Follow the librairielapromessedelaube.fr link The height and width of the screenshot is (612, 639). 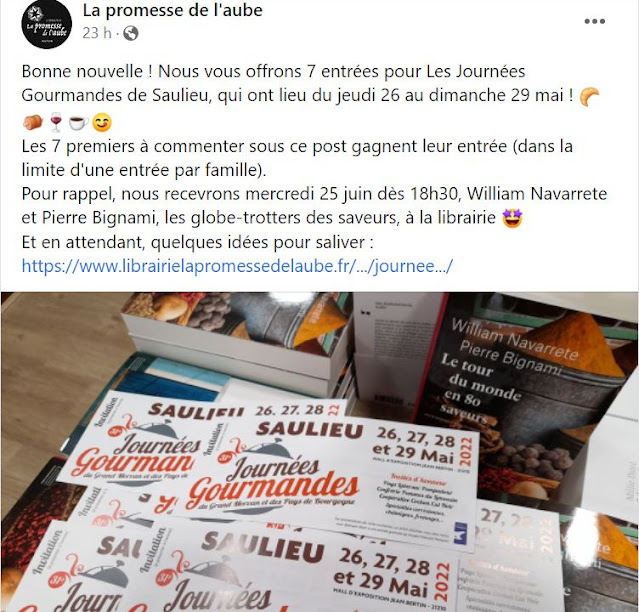pyautogui.click(x=237, y=266)
